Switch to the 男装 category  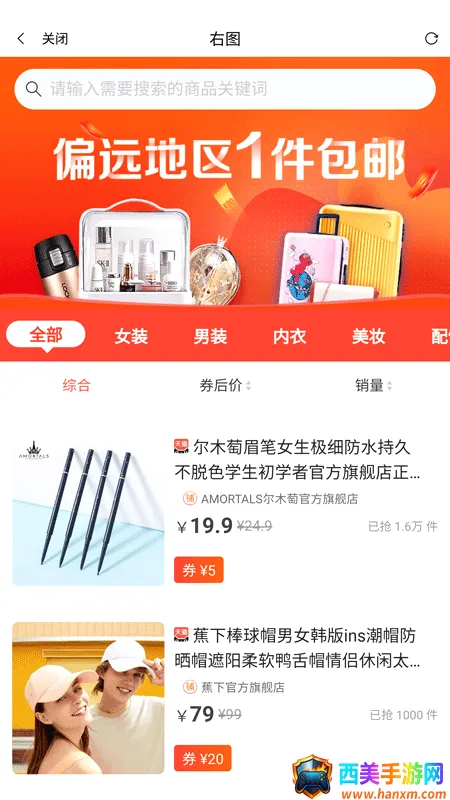(x=210, y=337)
